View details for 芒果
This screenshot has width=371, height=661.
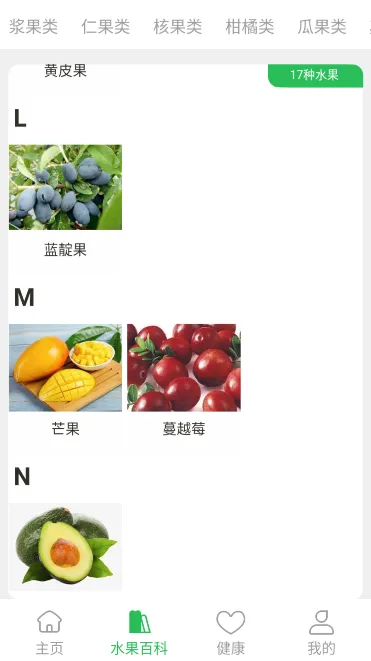pos(65,386)
